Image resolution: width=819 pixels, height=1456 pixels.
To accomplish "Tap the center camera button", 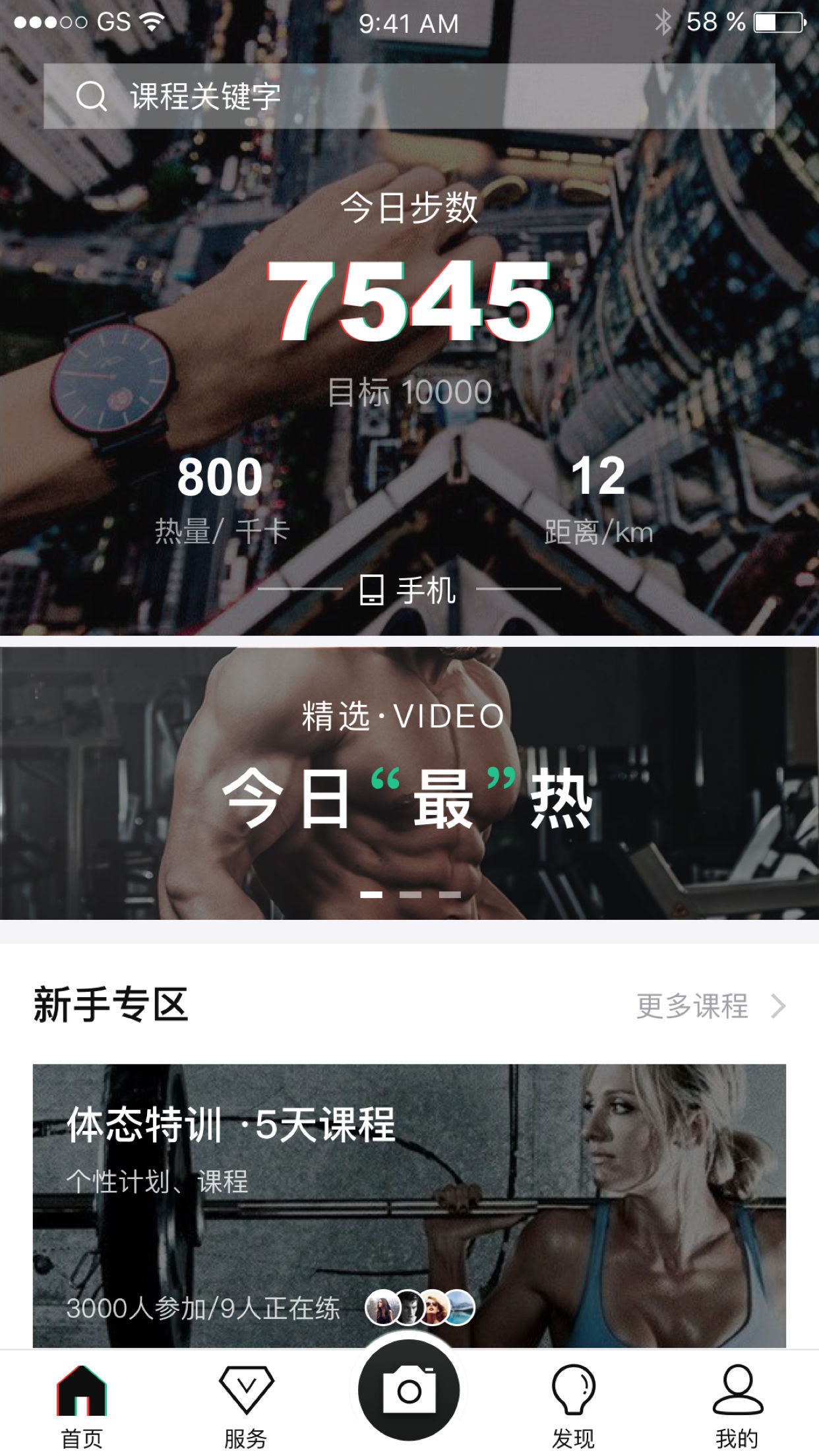I will click(x=409, y=1390).
